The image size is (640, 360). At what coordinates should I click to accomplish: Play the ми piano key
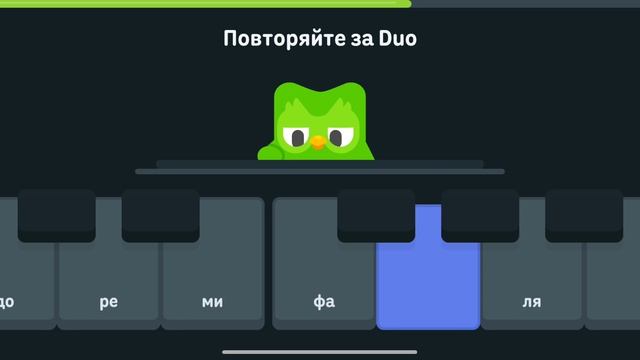213,286
